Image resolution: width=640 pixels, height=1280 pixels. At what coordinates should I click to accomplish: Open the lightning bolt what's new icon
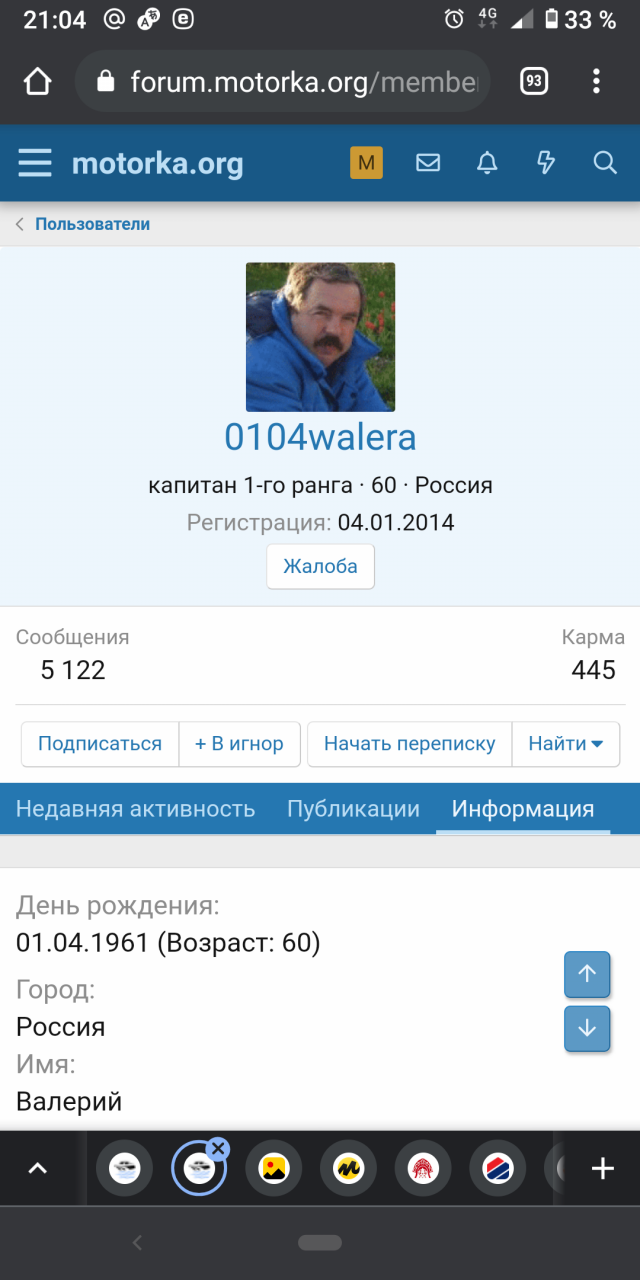[546, 163]
